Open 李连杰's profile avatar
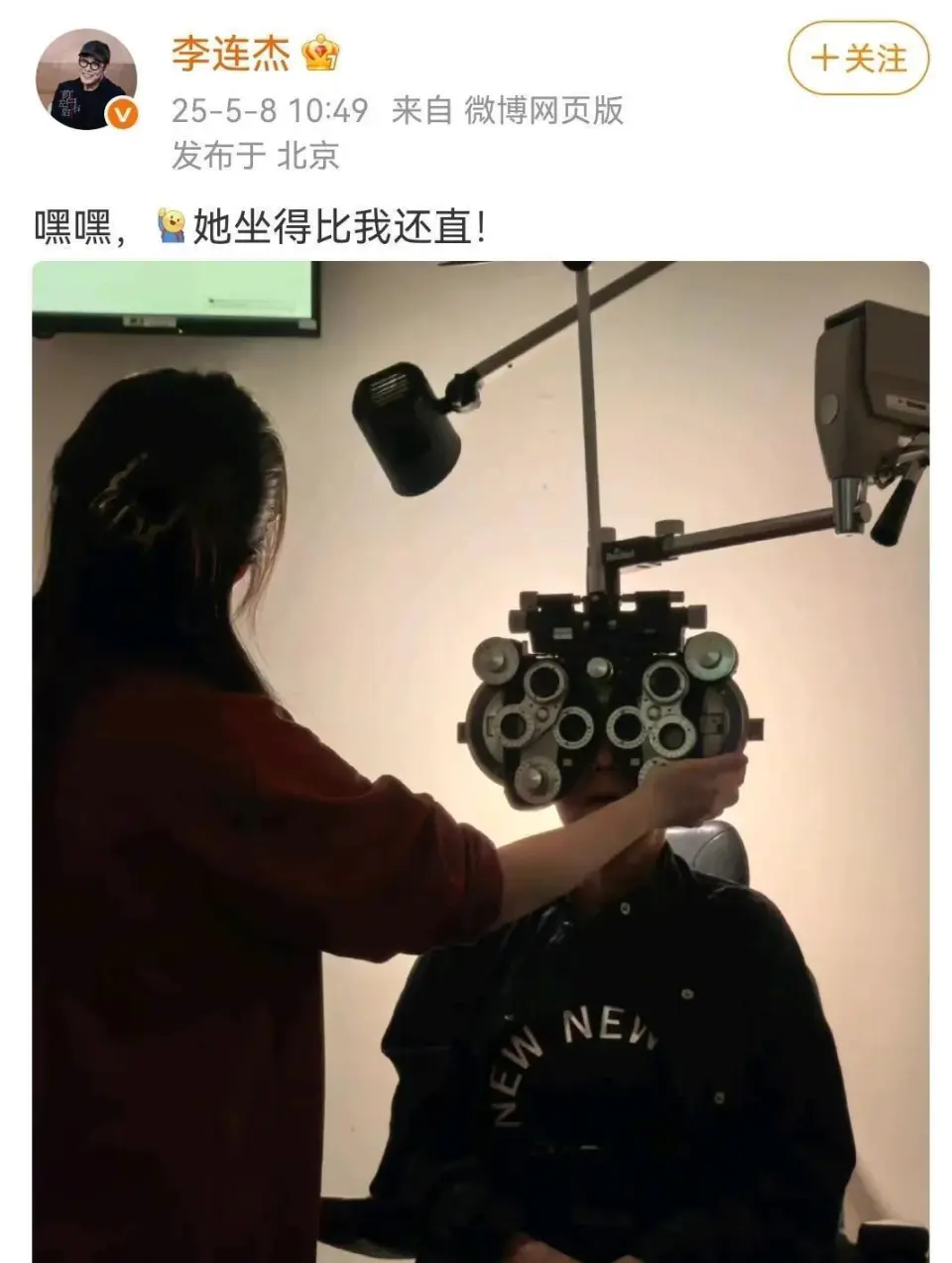The height and width of the screenshot is (1263, 952). [85, 79]
